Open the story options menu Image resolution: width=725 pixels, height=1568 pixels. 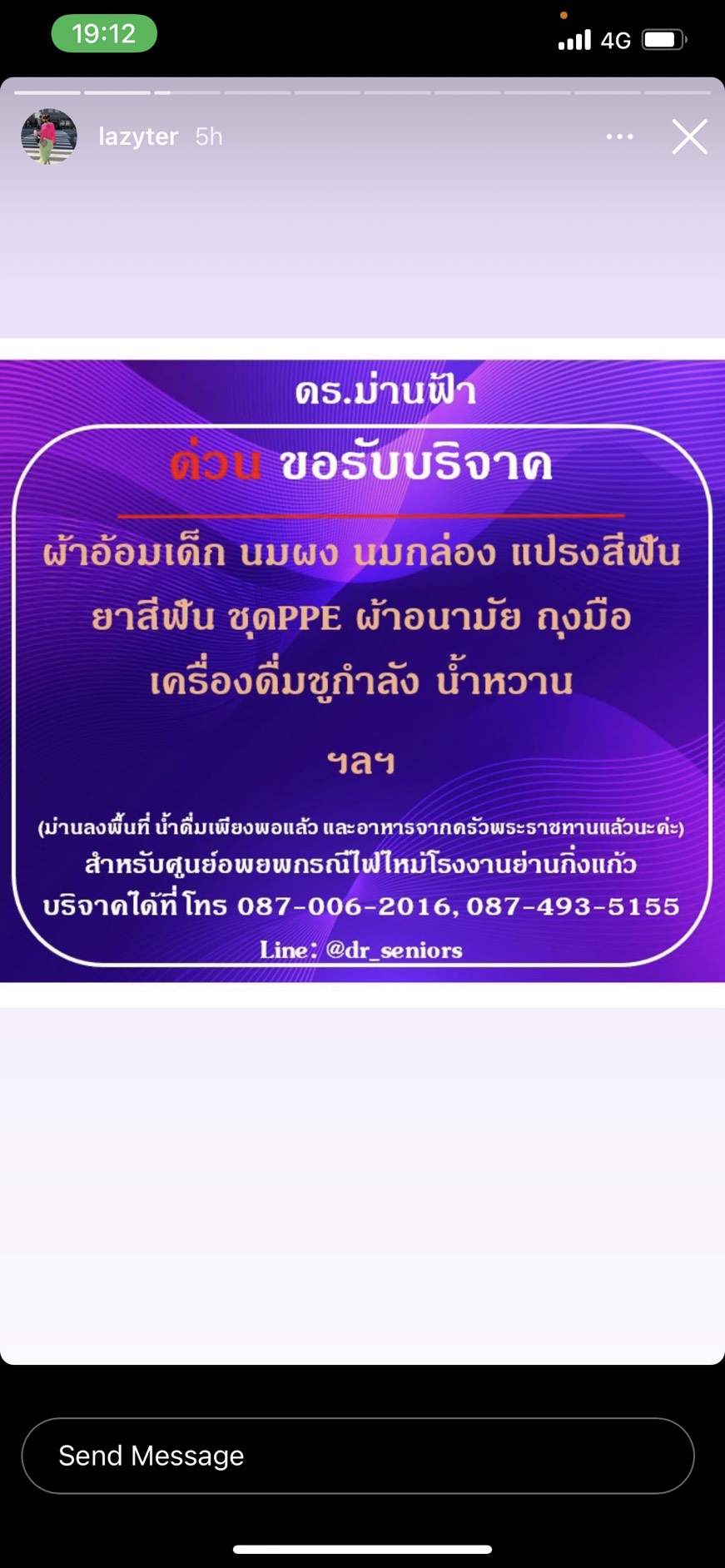[x=619, y=136]
